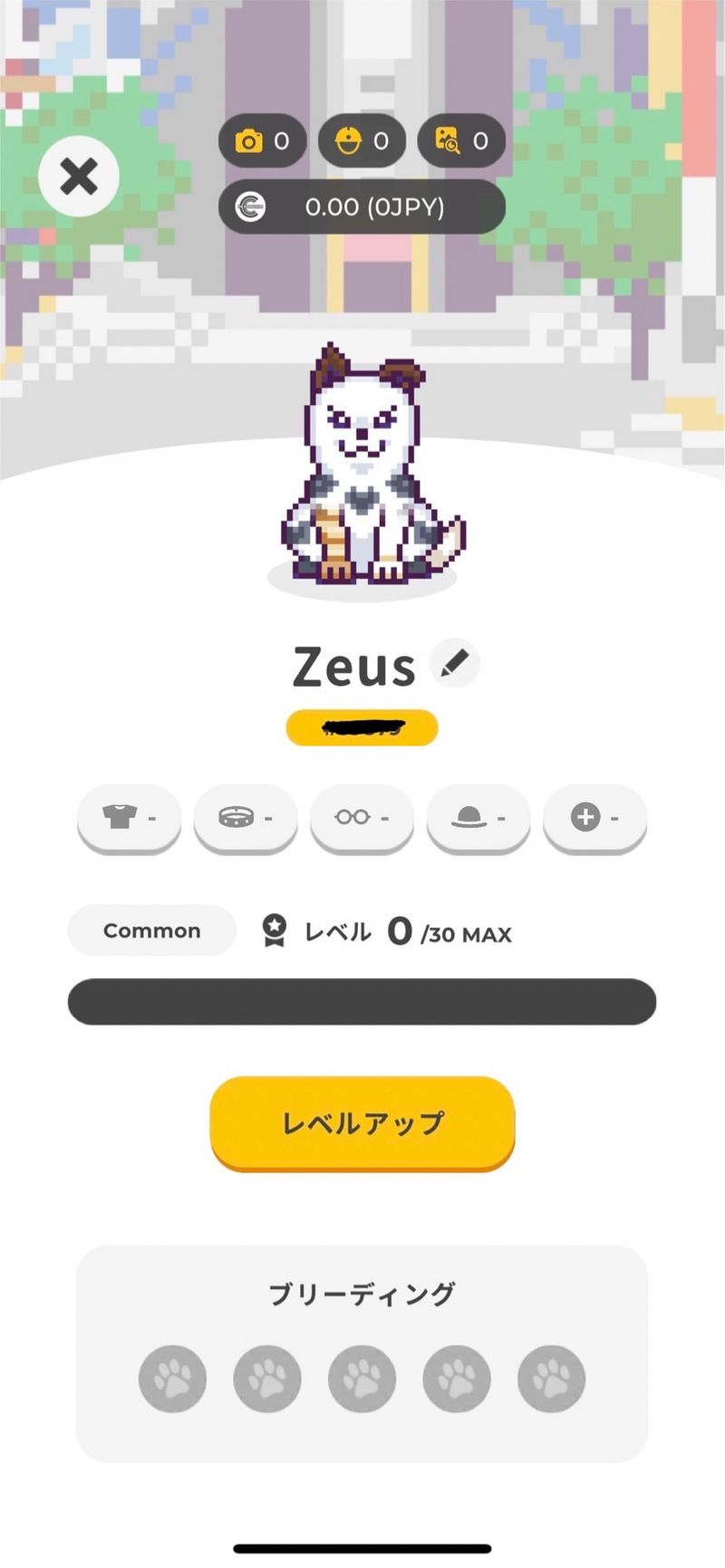Tap the レベルアップ button

click(x=362, y=1122)
